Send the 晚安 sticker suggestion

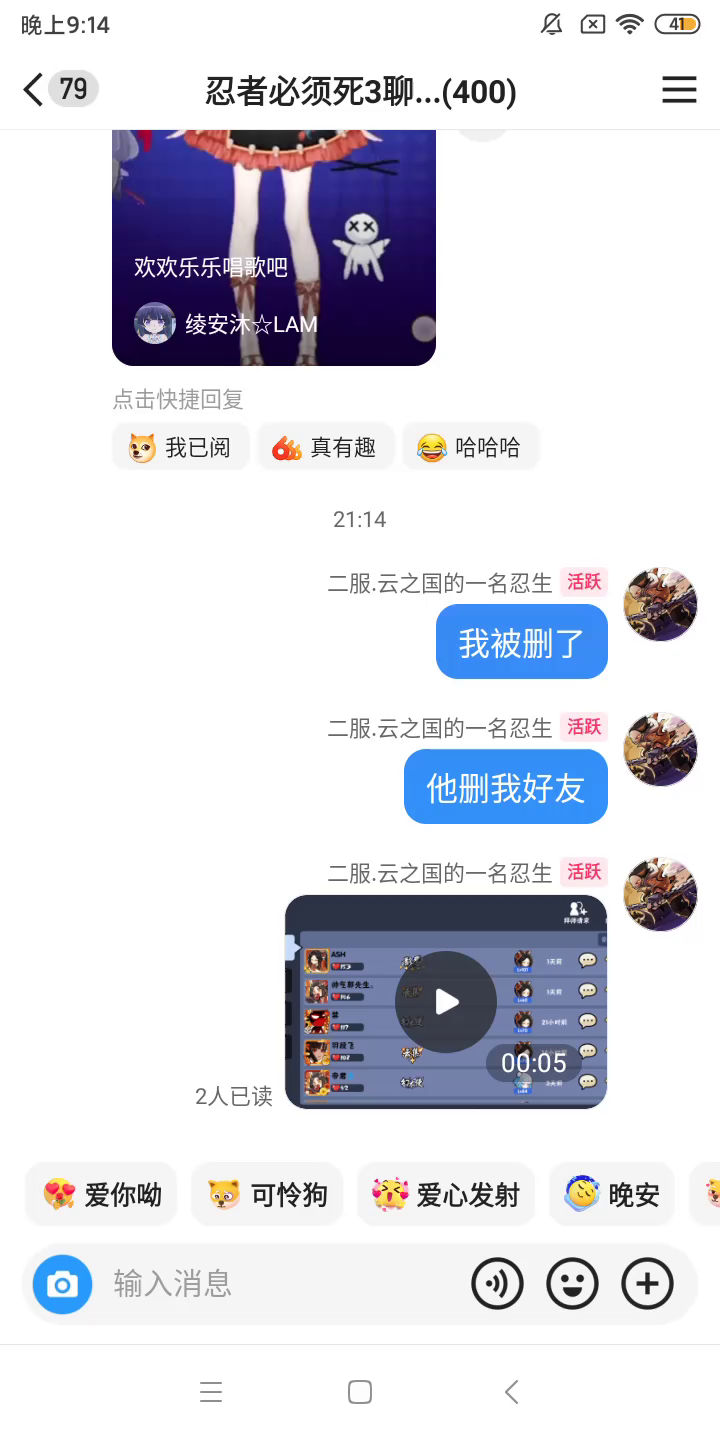click(x=612, y=1194)
